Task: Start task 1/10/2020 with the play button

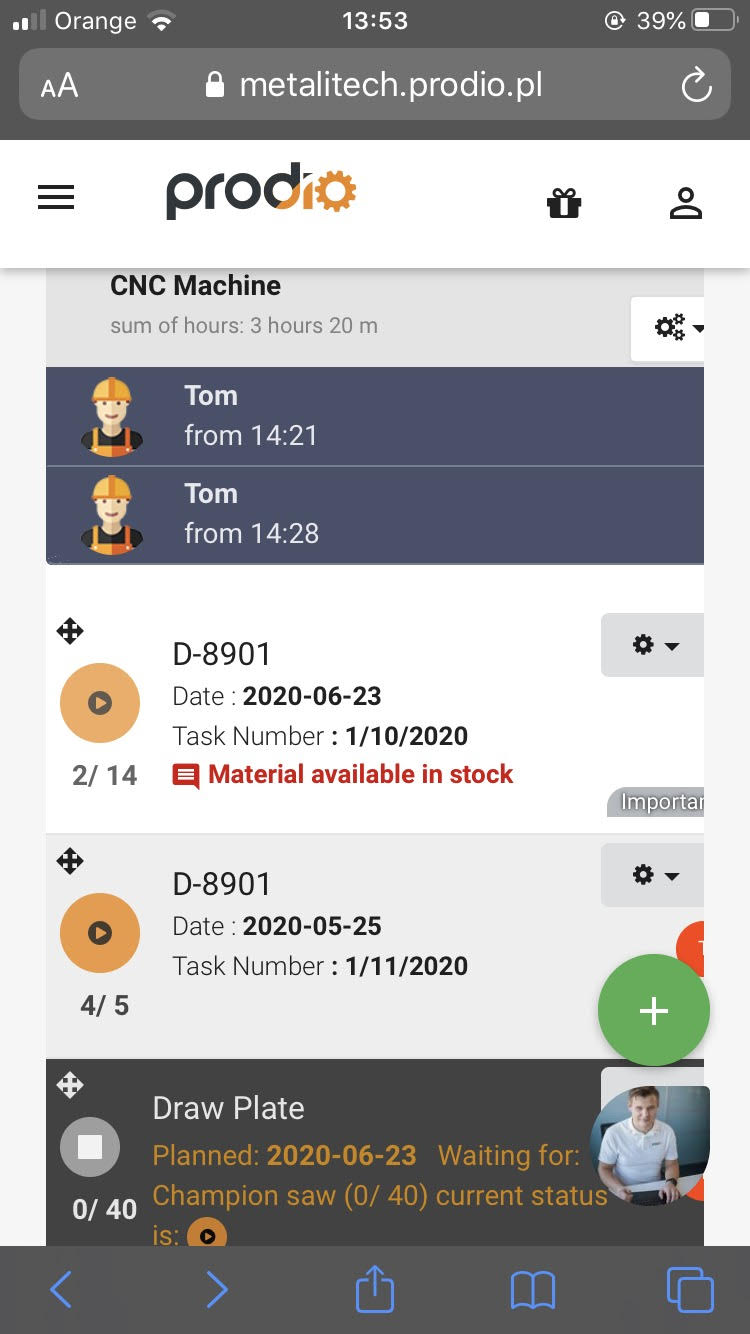Action: tap(100, 703)
